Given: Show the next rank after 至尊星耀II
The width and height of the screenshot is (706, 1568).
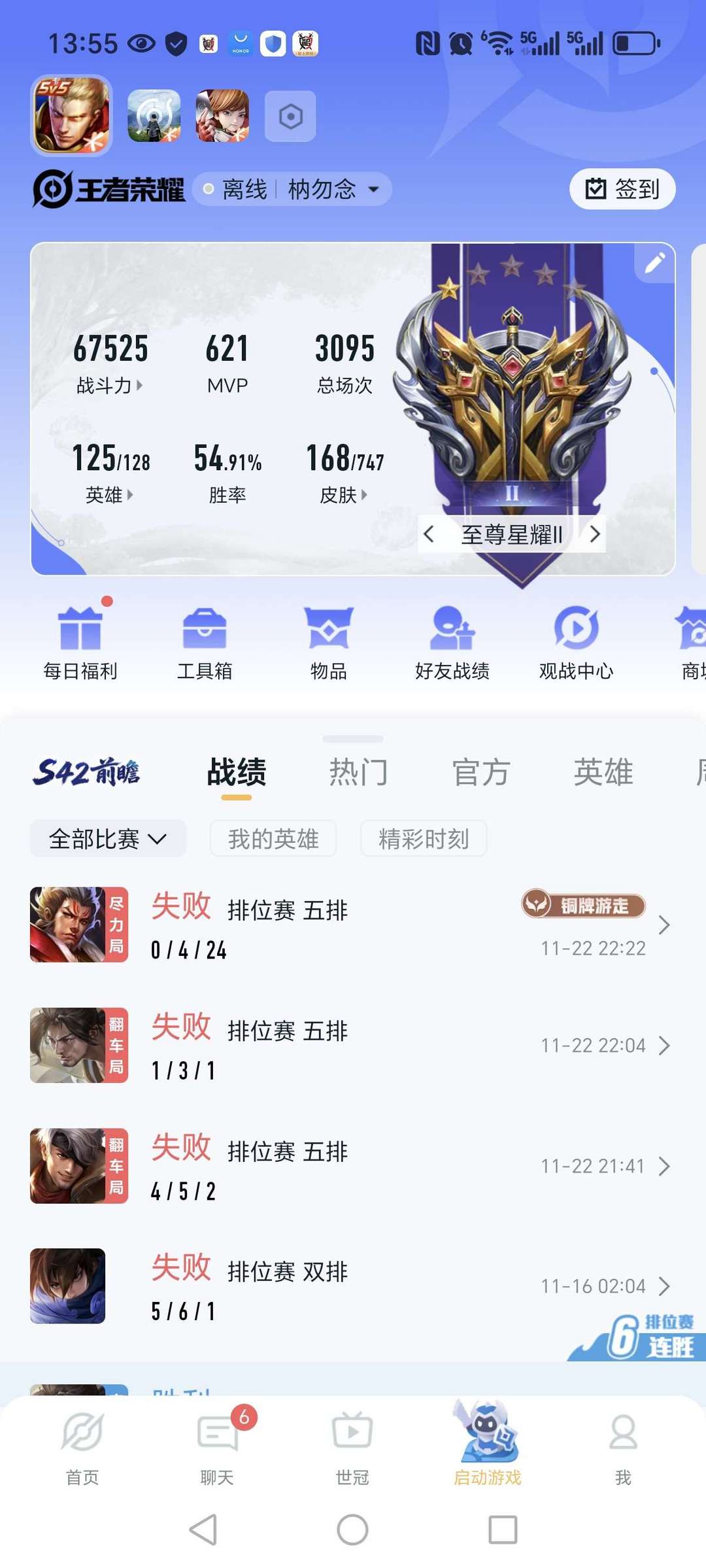Looking at the screenshot, I should [x=594, y=534].
